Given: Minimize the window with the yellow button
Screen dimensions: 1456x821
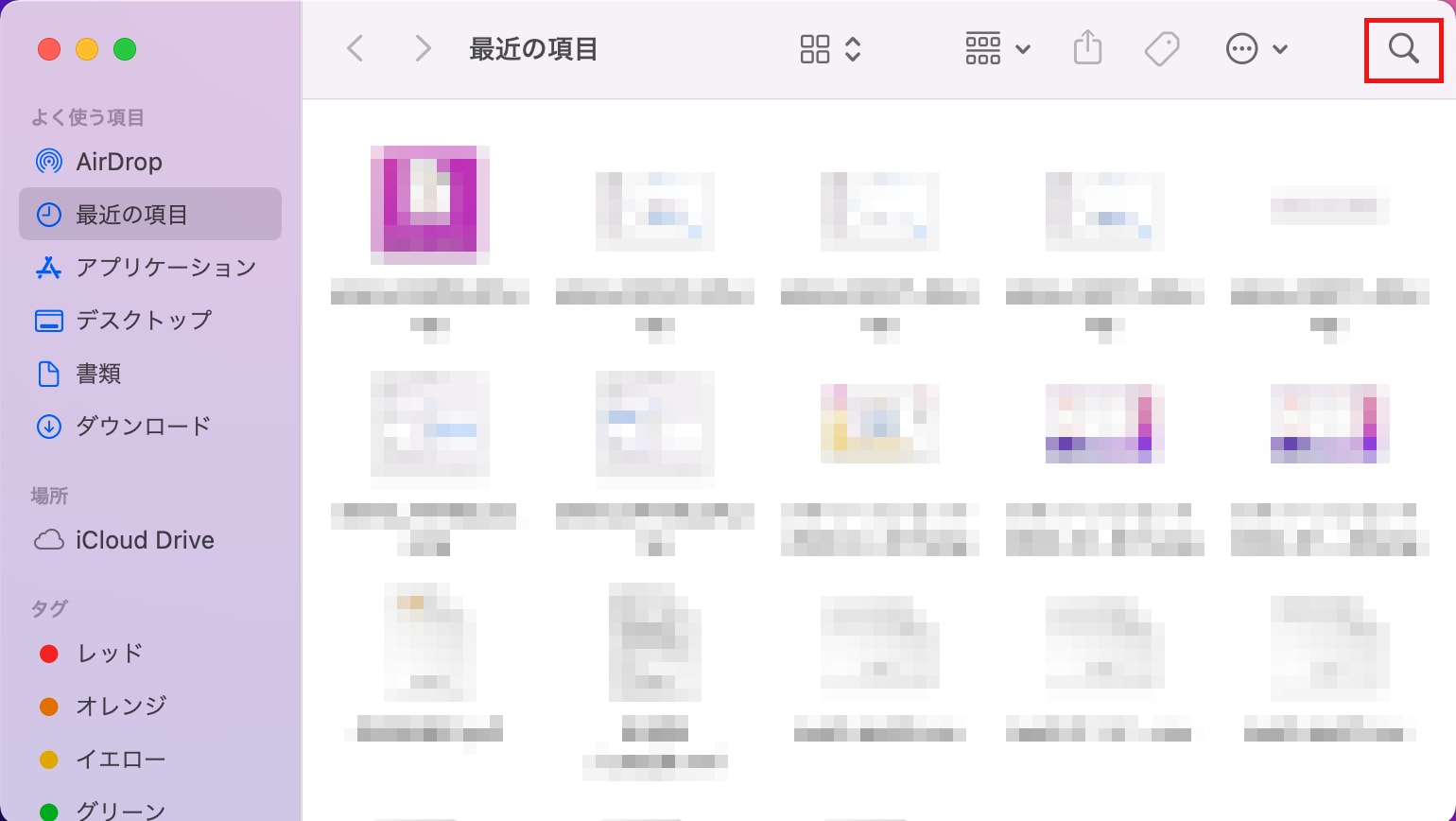Looking at the screenshot, I should (x=87, y=49).
